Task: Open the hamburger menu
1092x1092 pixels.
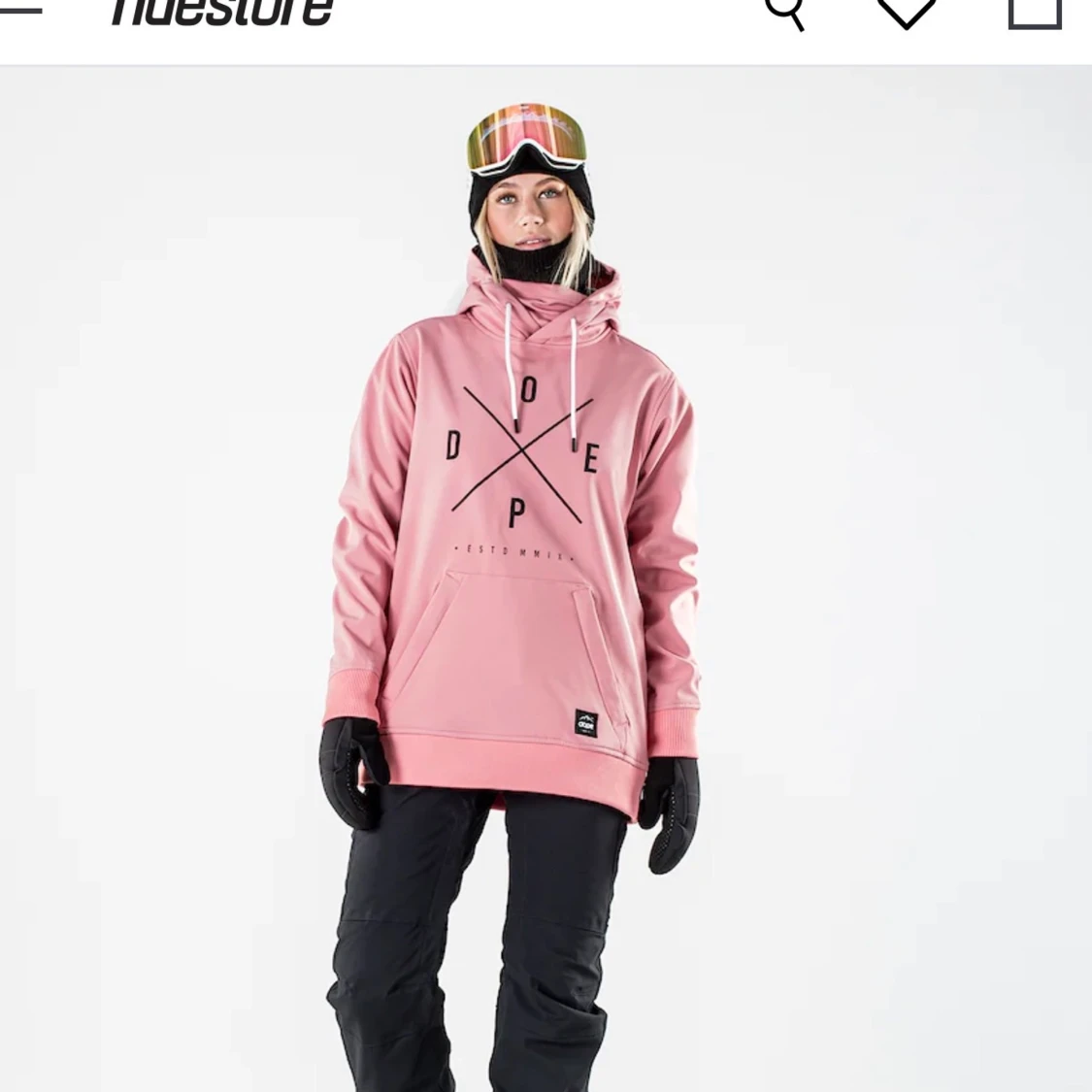Action: 19,10
